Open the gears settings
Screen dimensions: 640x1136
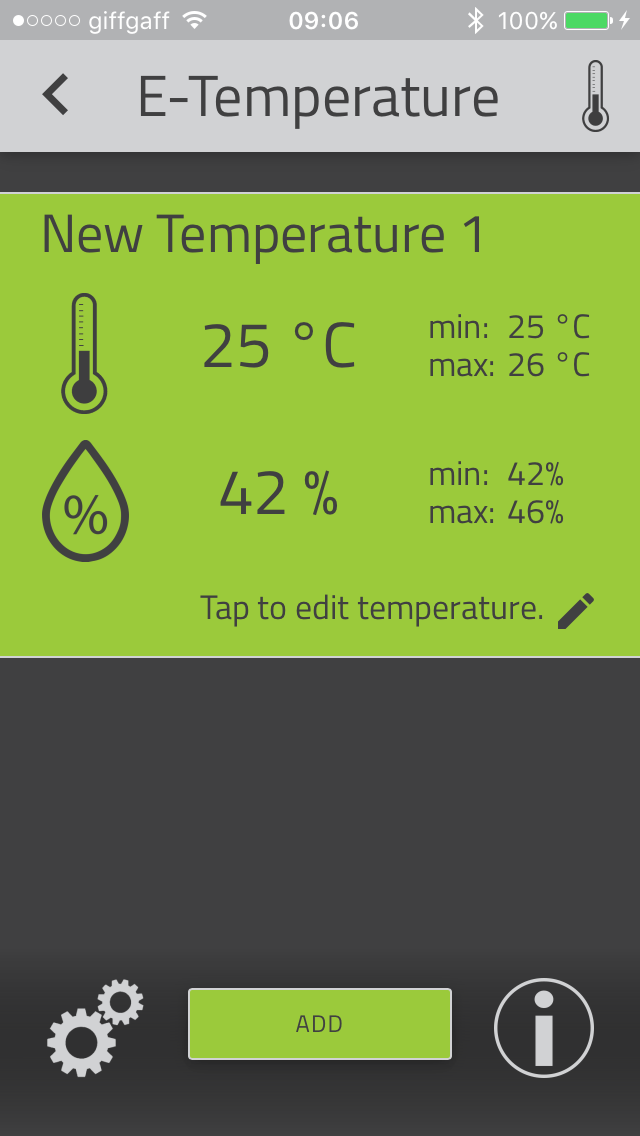click(x=94, y=1028)
